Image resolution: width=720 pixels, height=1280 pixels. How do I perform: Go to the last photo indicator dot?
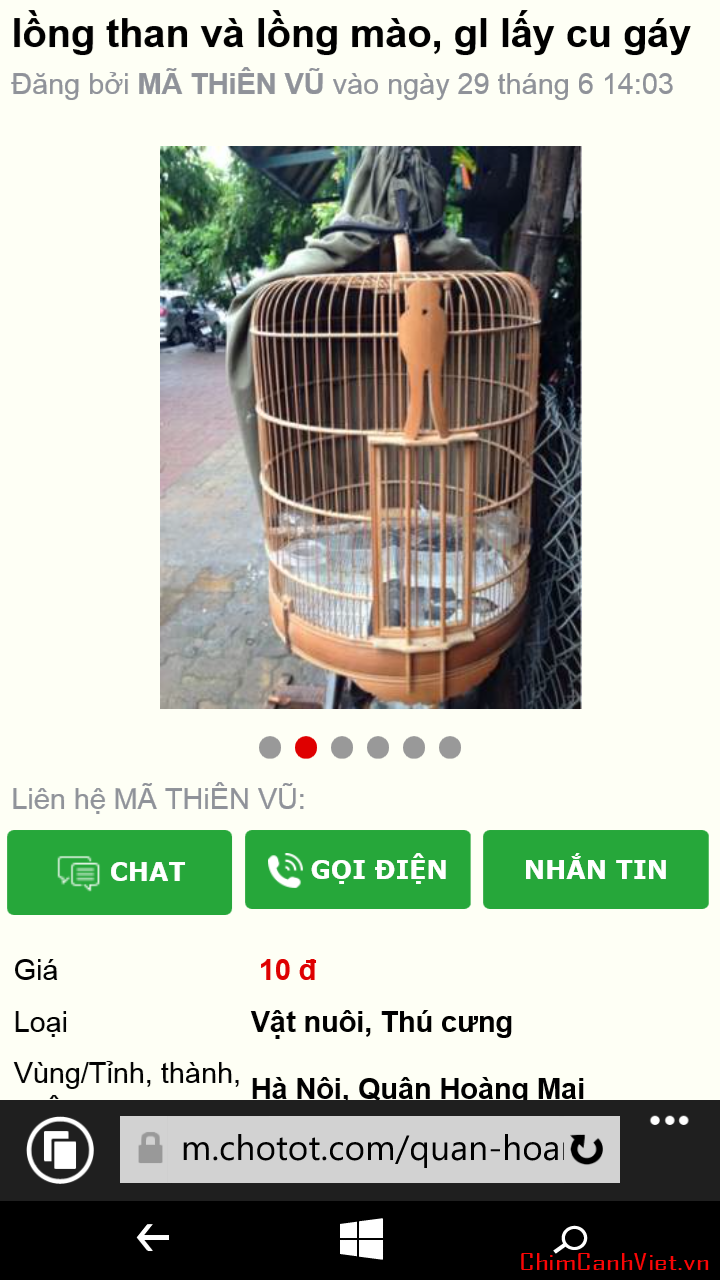(450, 747)
